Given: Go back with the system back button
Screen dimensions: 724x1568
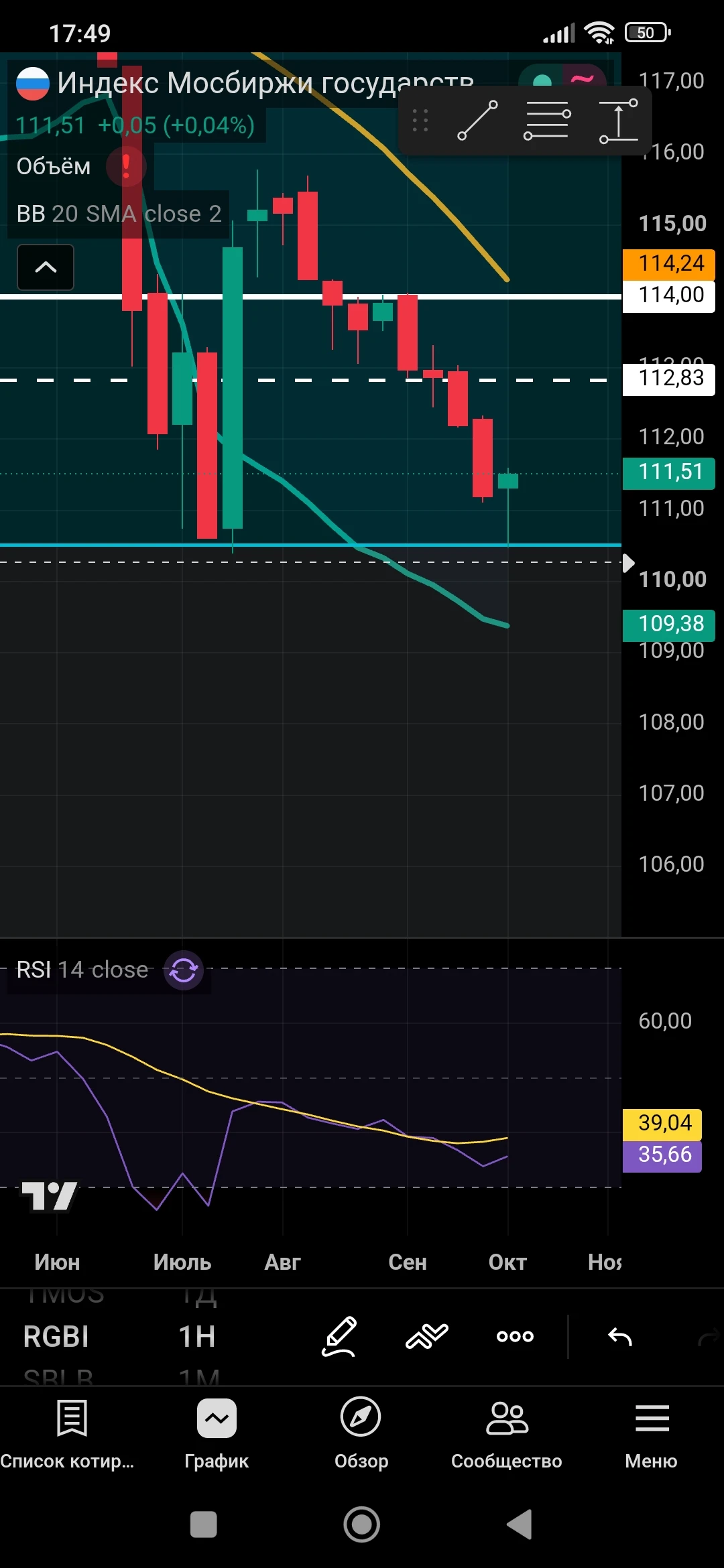Looking at the screenshot, I should click(520, 1524).
